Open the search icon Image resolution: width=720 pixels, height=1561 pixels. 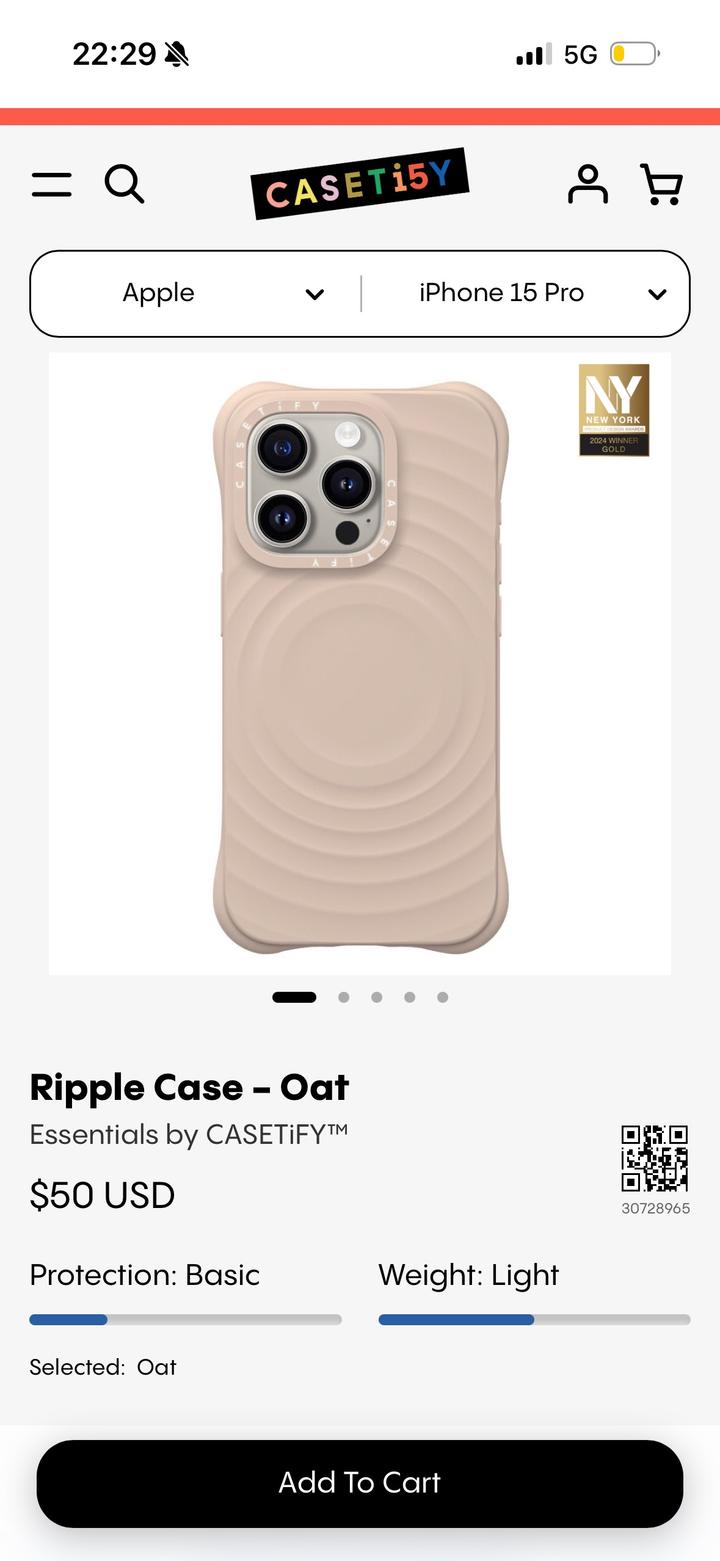(x=125, y=185)
